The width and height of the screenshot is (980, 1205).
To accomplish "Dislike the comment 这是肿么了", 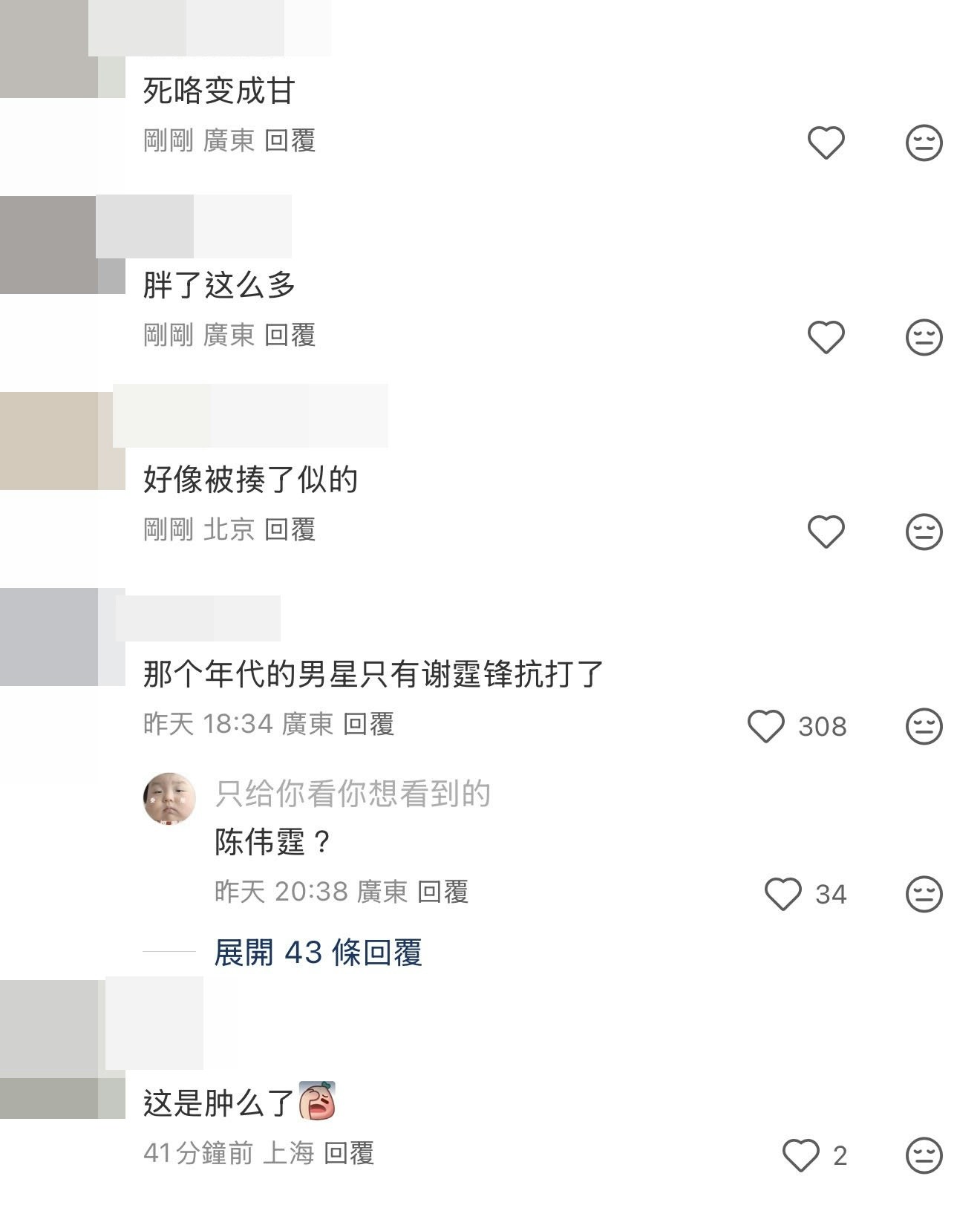I will click(924, 1155).
